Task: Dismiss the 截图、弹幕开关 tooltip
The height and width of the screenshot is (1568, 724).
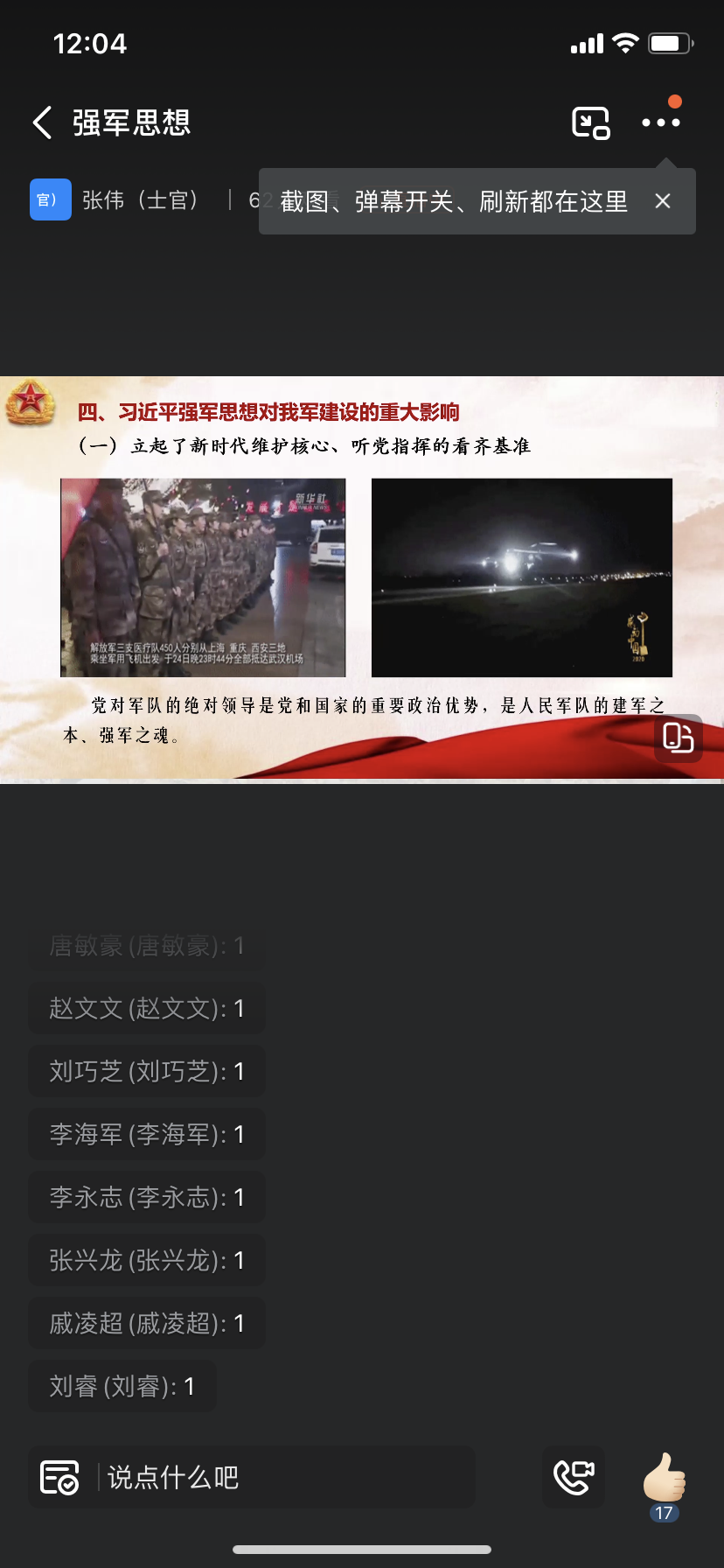Action: pos(663,201)
